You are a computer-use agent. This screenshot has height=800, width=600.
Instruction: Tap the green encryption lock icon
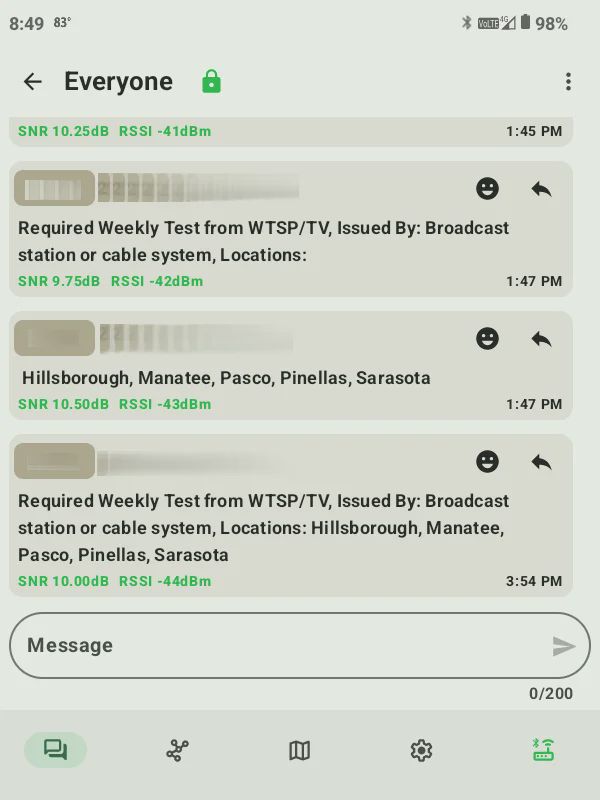pos(211,81)
